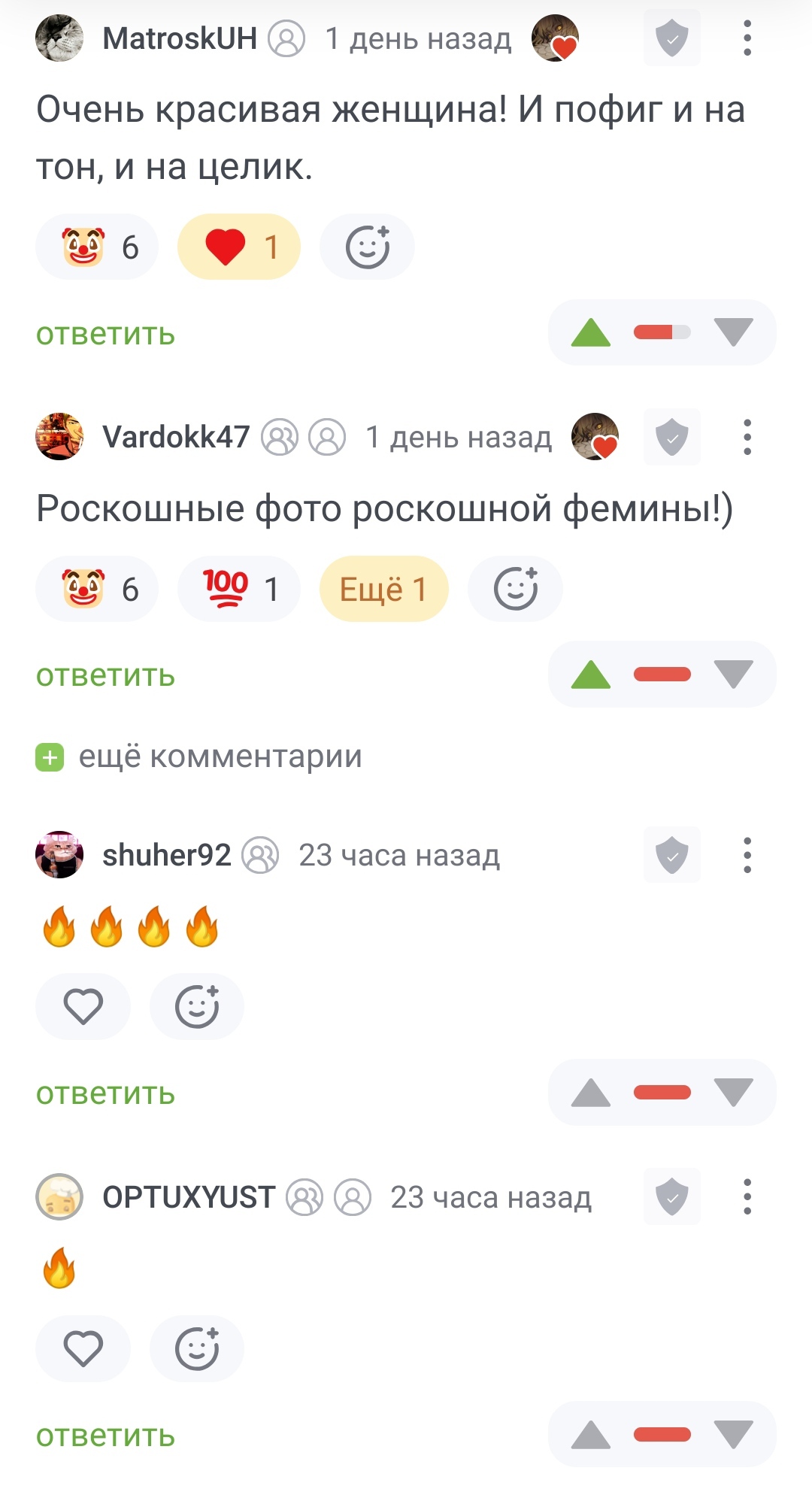Downvote Vardokk47's comment
Image resolution: width=812 pixels, height=1507 pixels.
click(733, 675)
